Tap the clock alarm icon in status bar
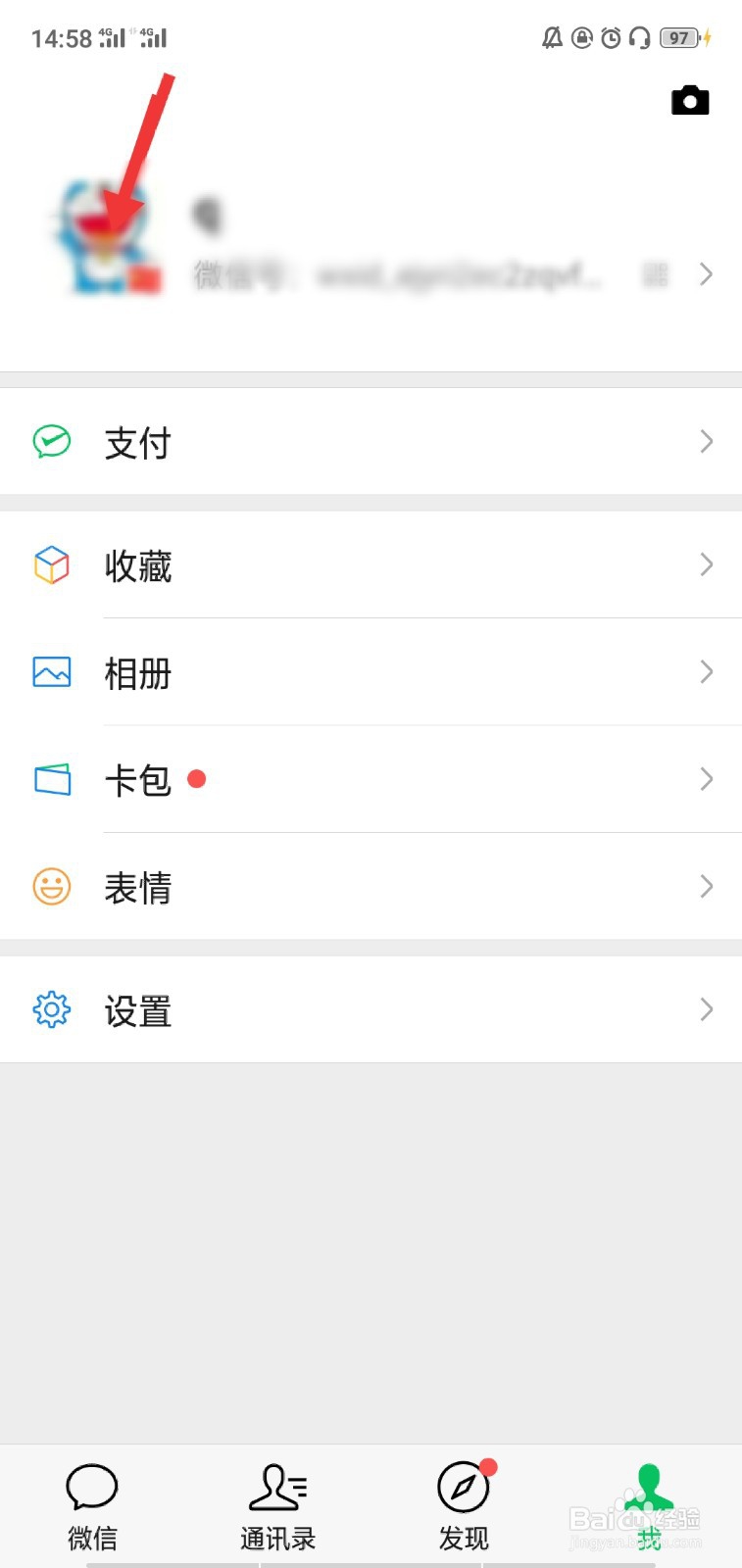This screenshot has width=742, height=1568. coord(610,38)
